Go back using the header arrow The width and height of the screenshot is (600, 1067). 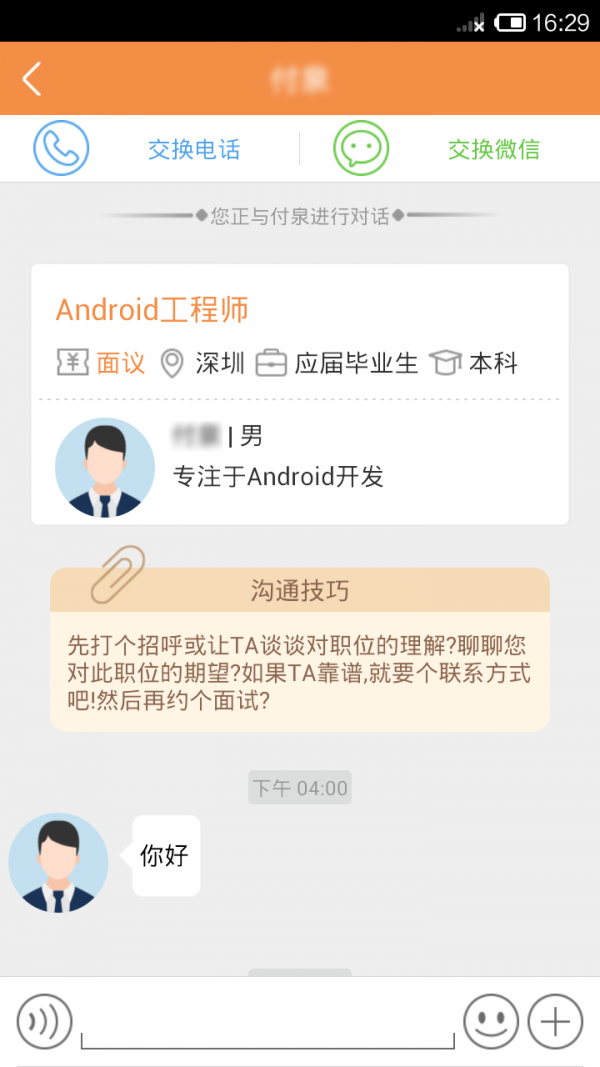coord(32,79)
